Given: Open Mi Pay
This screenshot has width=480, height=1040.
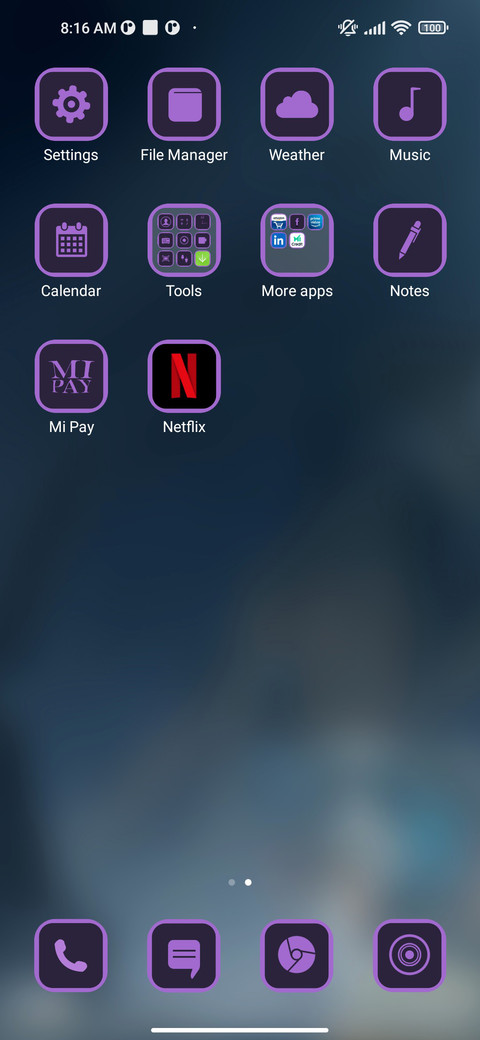Looking at the screenshot, I should tap(71, 376).
